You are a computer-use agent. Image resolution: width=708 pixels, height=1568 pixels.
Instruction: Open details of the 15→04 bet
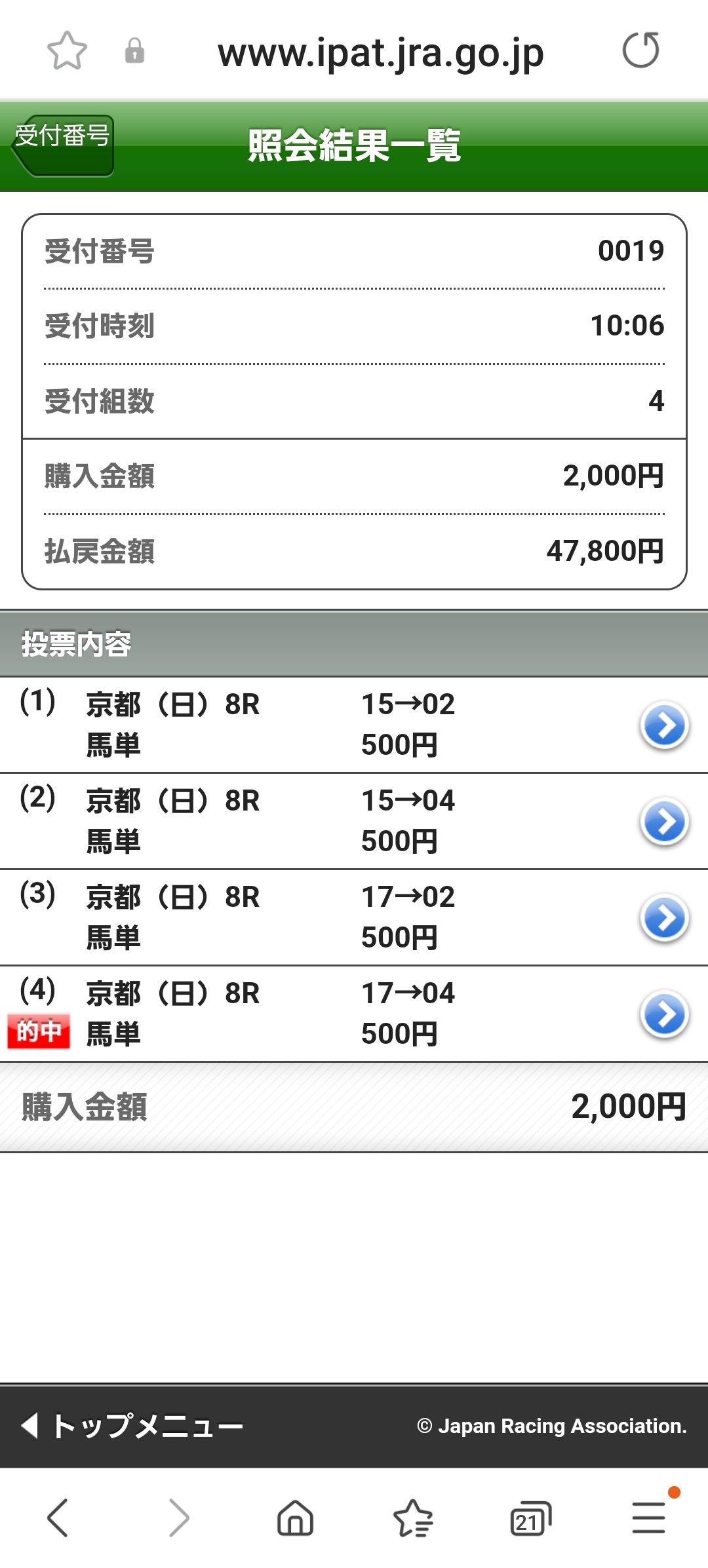(664, 822)
